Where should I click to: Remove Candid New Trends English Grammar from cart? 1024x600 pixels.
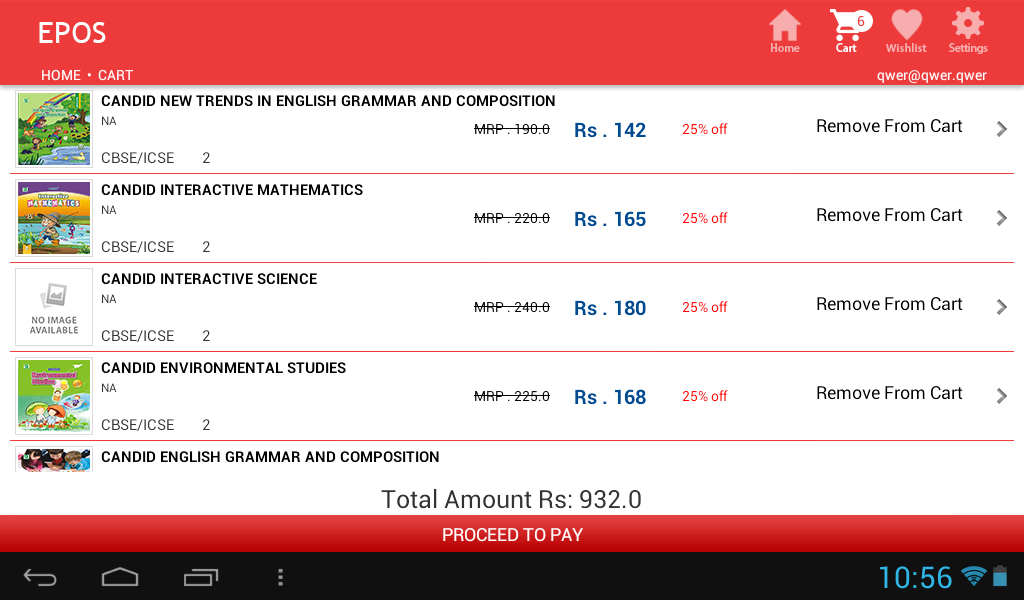889,127
